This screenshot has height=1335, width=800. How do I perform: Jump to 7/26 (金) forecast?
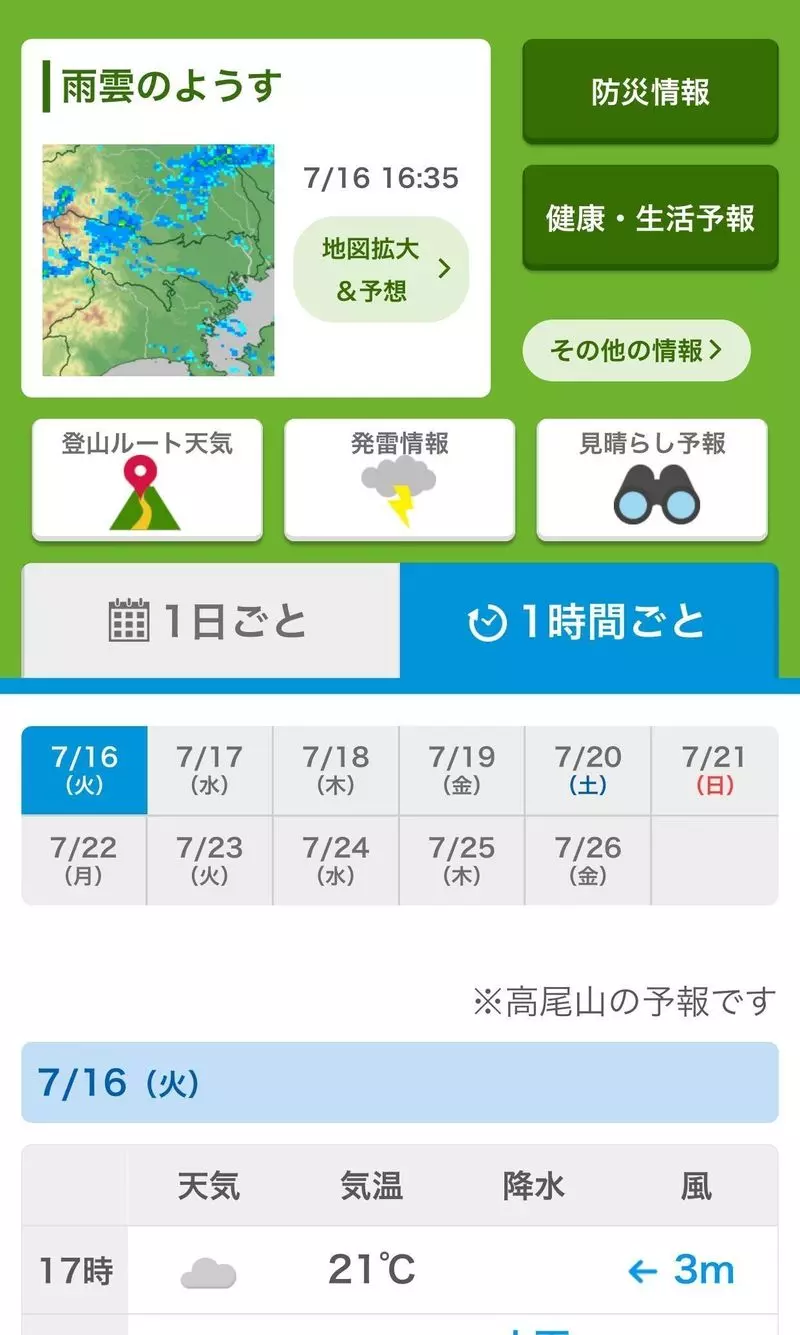pos(588,860)
